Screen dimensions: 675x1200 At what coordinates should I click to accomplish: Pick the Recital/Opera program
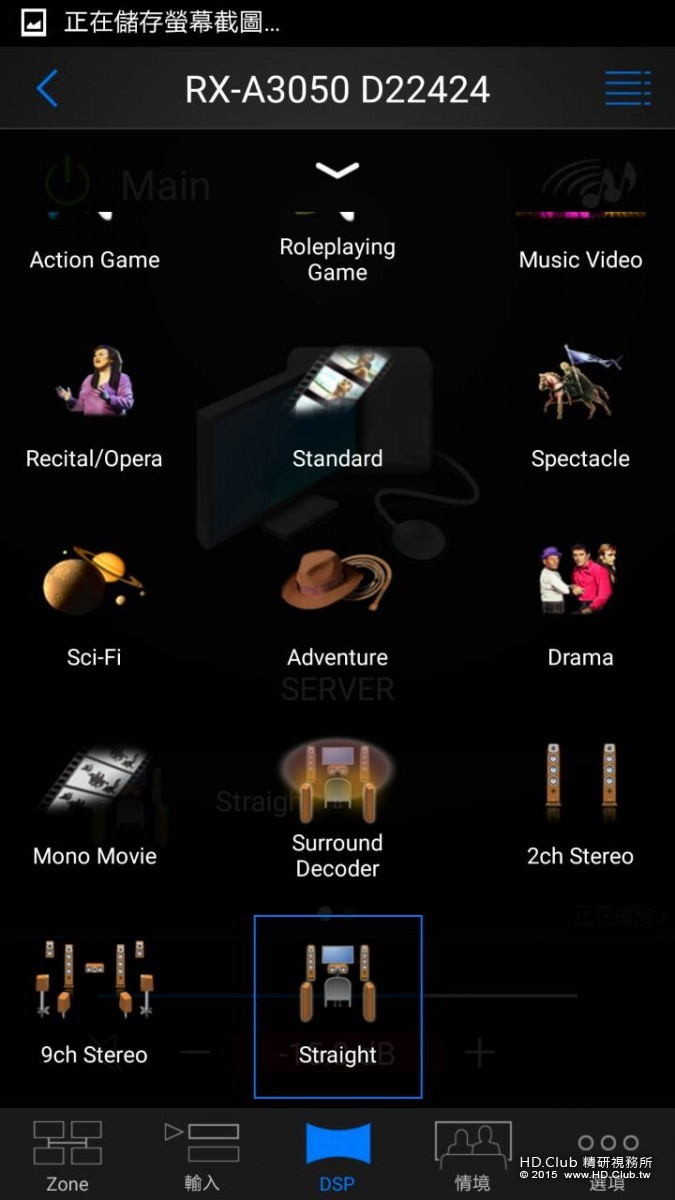point(95,410)
